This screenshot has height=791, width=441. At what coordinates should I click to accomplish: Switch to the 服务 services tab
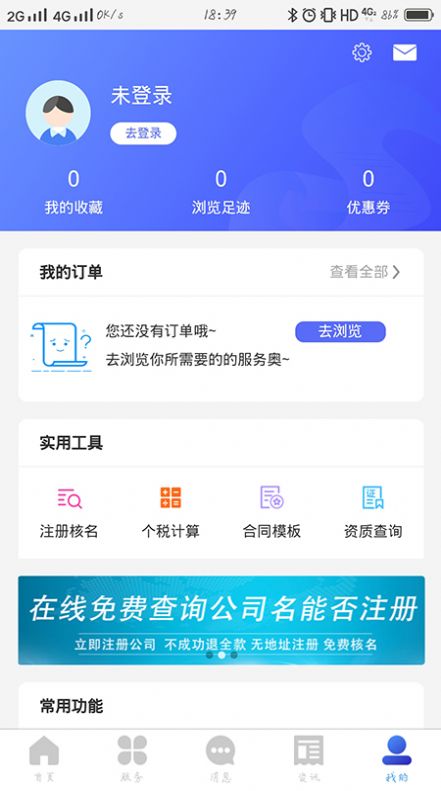pos(132,759)
